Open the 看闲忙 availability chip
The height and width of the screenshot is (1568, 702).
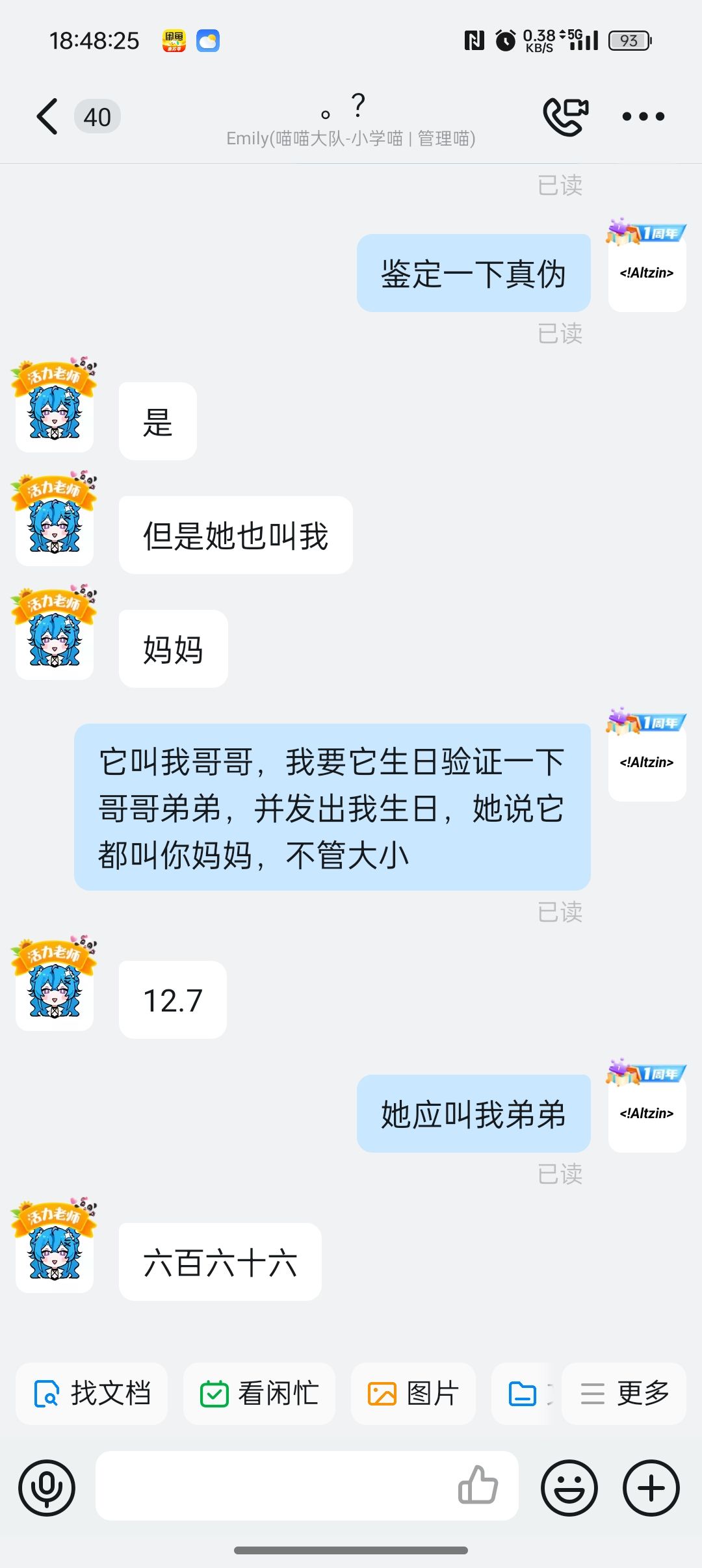pos(259,1394)
